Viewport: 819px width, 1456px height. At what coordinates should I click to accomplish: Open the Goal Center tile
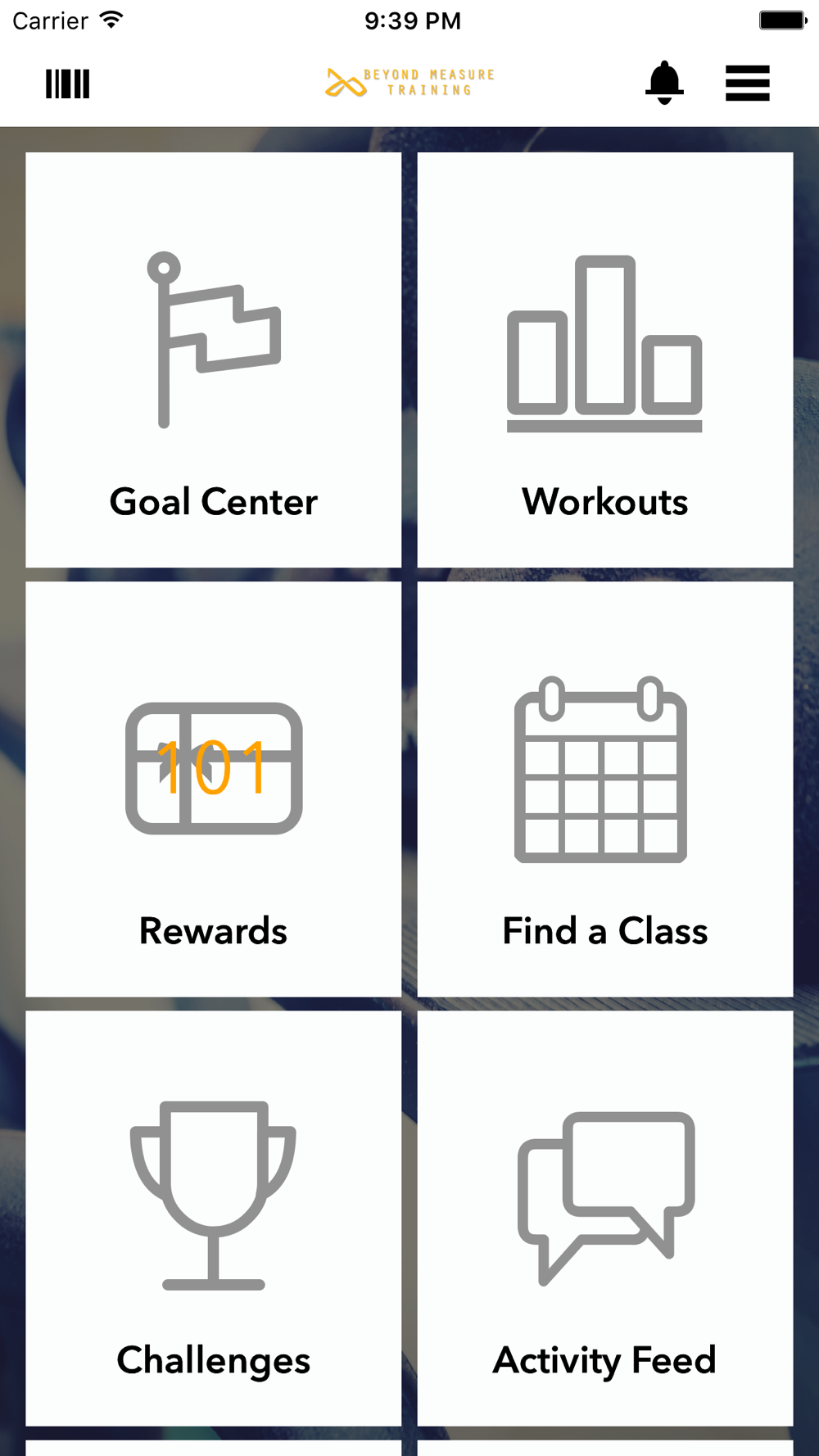click(x=214, y=359)
